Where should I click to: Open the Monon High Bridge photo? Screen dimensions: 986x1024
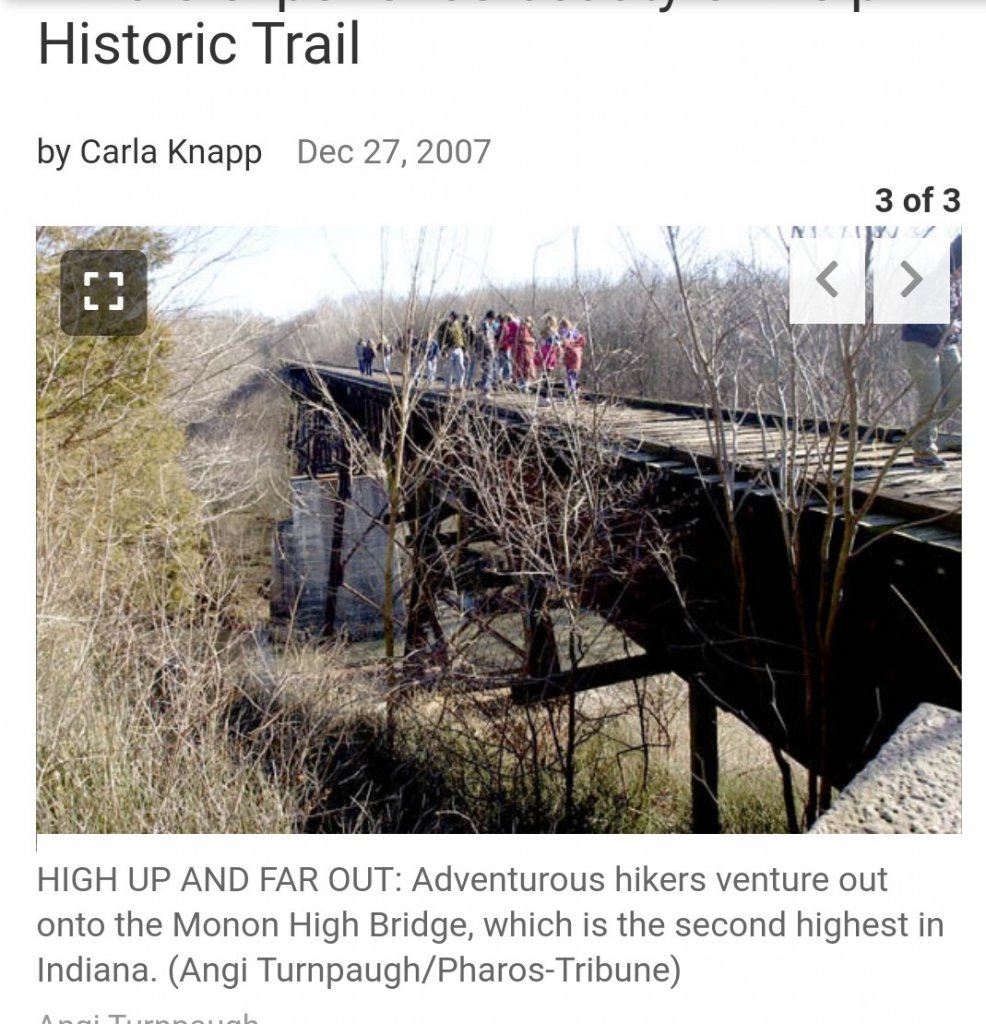point(498,560)
